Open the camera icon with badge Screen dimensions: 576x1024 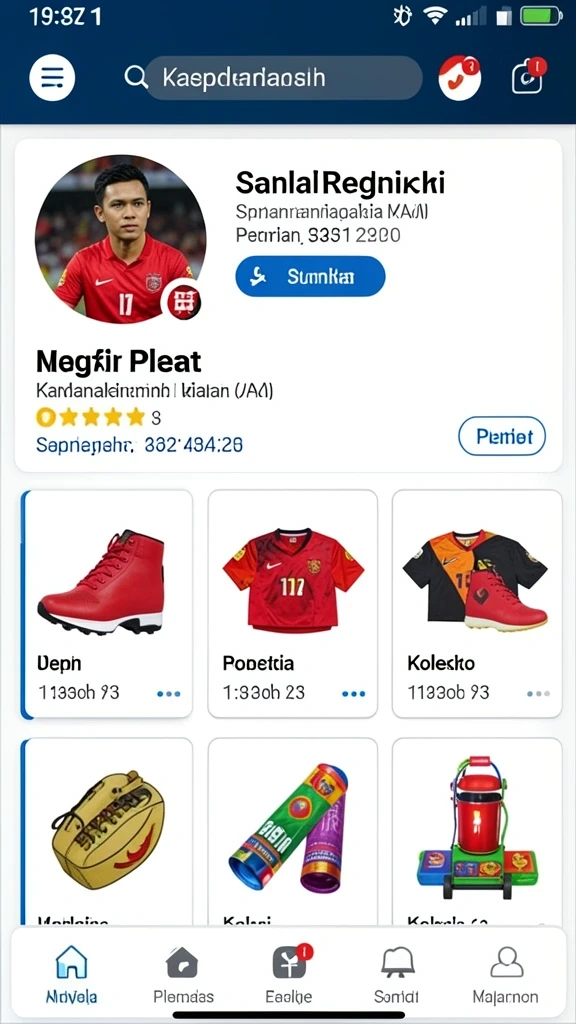pyautogui.click(x=528, y=78)
